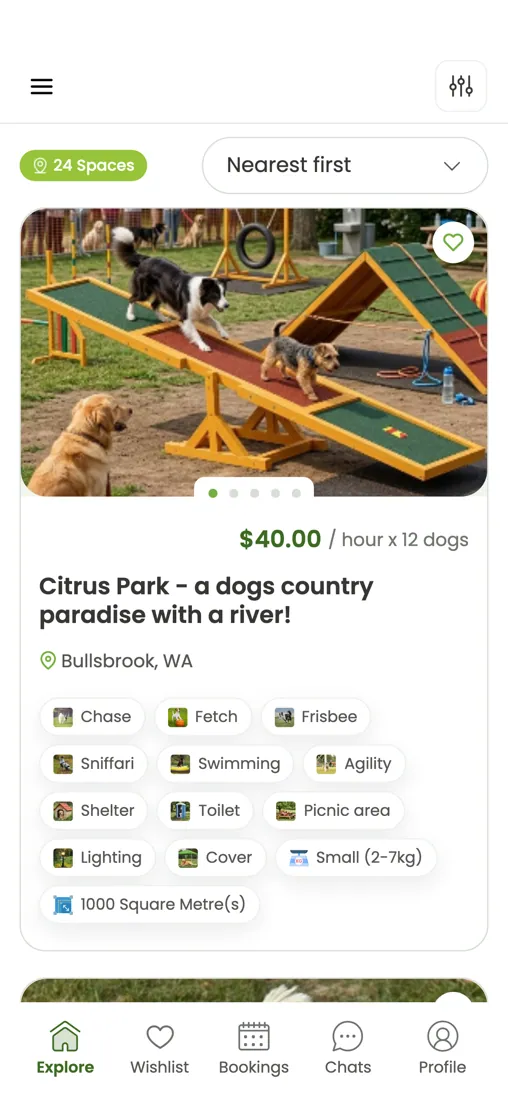Screen dimensions: 508x1100
Task: Open the hamburger menu
Action: [x=41, y=86]
